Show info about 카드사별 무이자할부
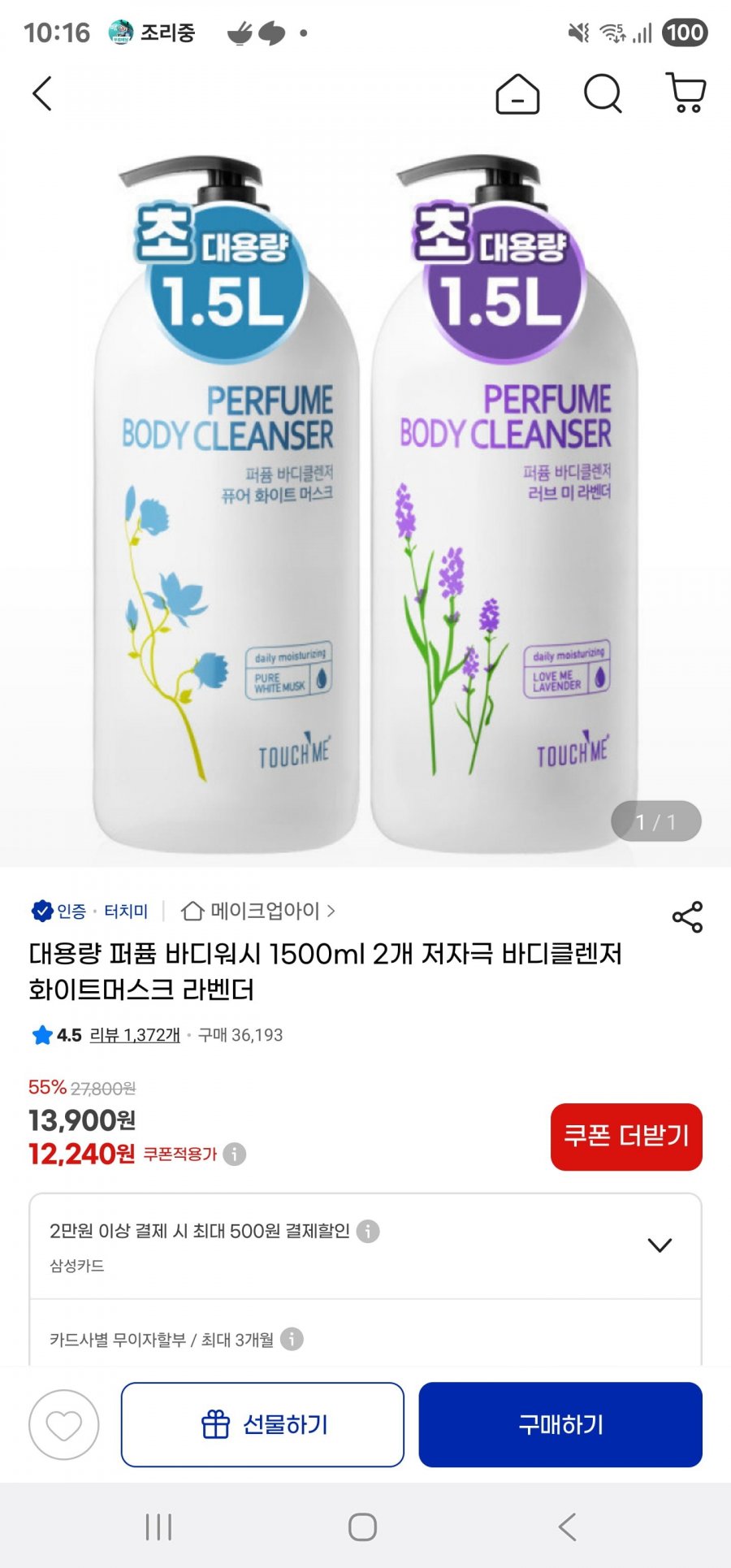This screenshot has width=731, height=1568. [292, 1339]
